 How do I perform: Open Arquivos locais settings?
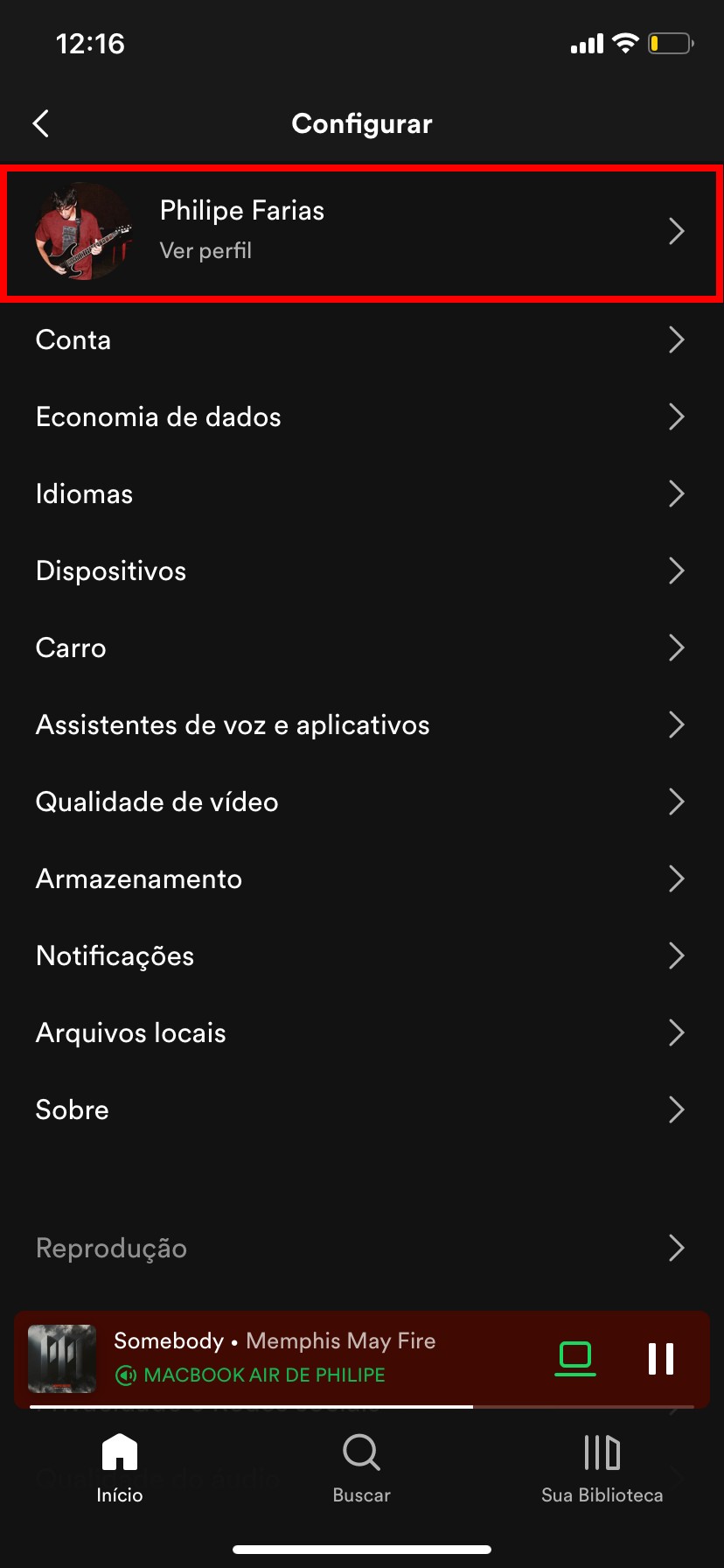(x=361, y=1032)
